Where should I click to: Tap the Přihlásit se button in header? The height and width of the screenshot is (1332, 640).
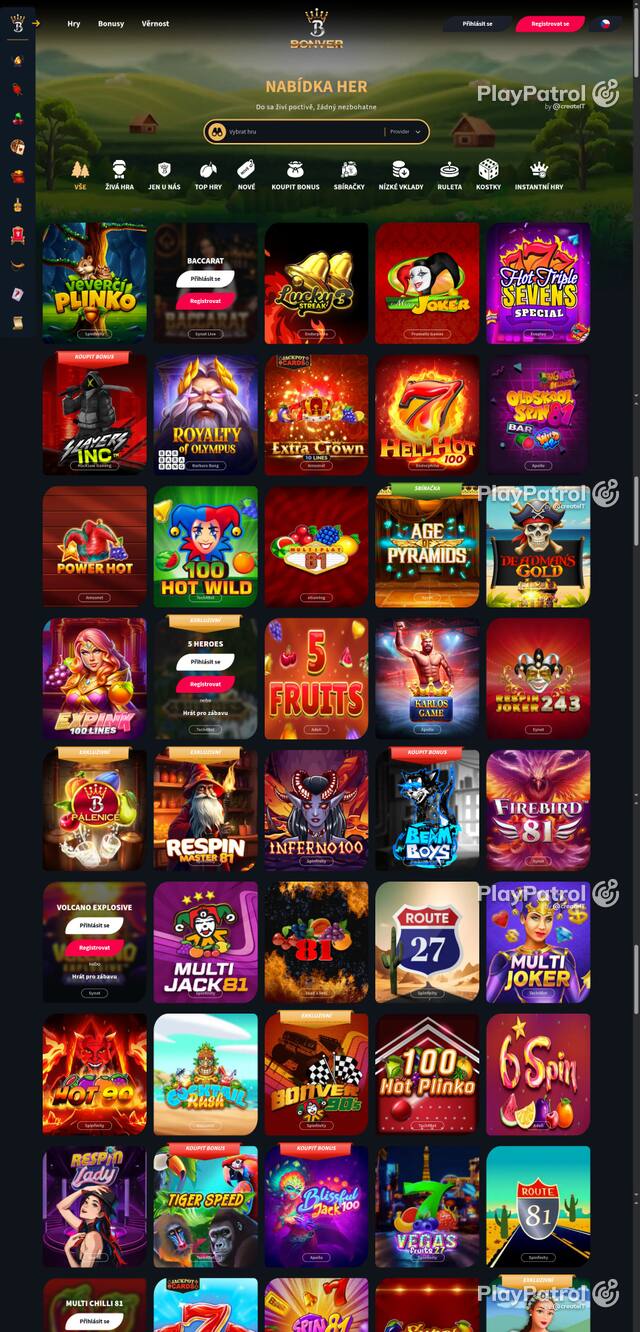pyautogui.click(x=478, y=23)
